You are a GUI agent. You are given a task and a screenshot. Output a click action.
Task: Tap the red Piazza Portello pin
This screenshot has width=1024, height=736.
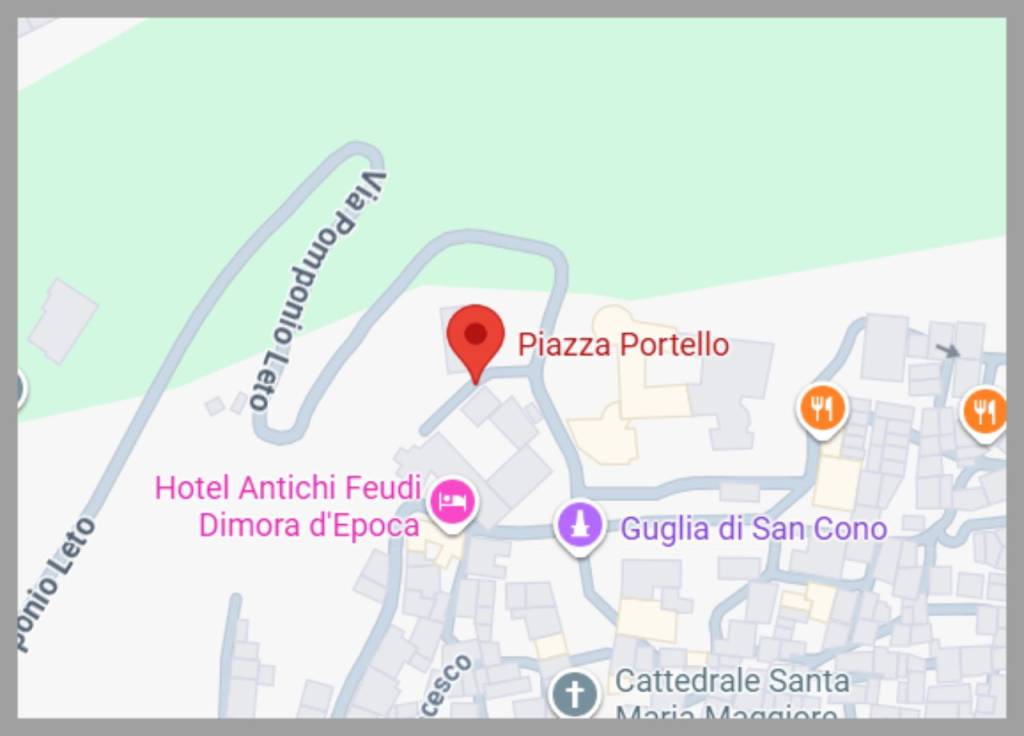coord(475,338)
